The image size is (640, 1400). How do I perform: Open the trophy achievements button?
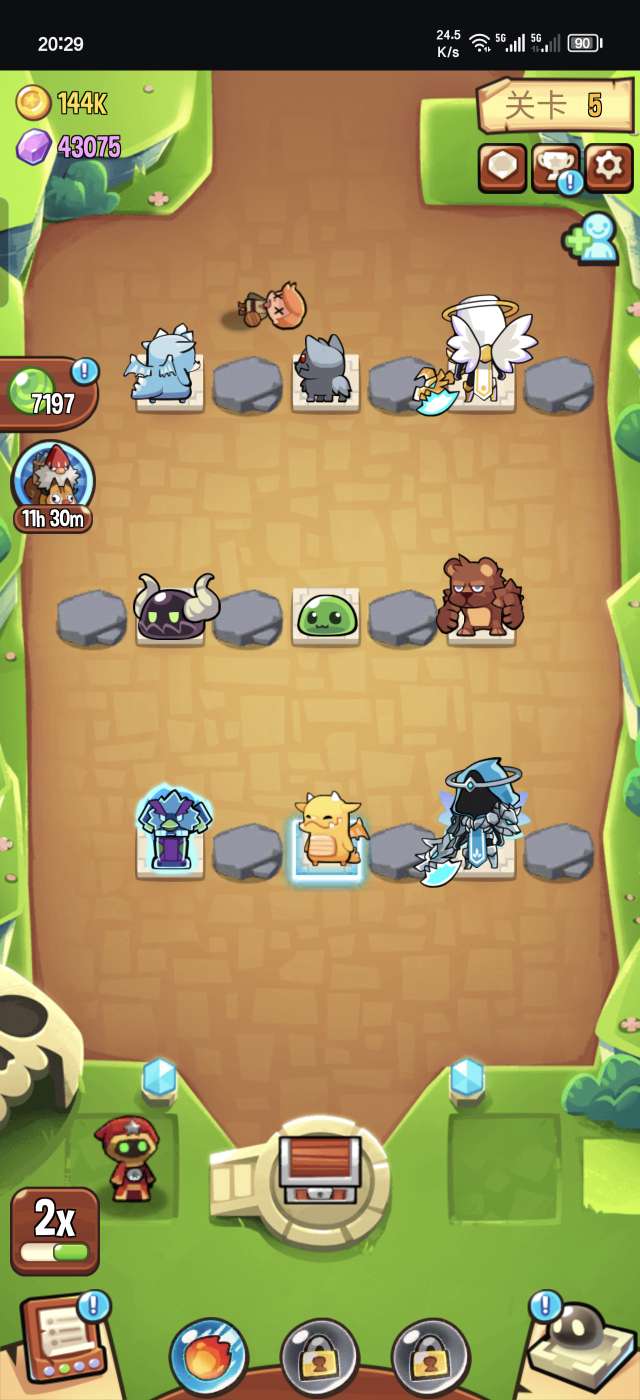[x=555, y=167]
